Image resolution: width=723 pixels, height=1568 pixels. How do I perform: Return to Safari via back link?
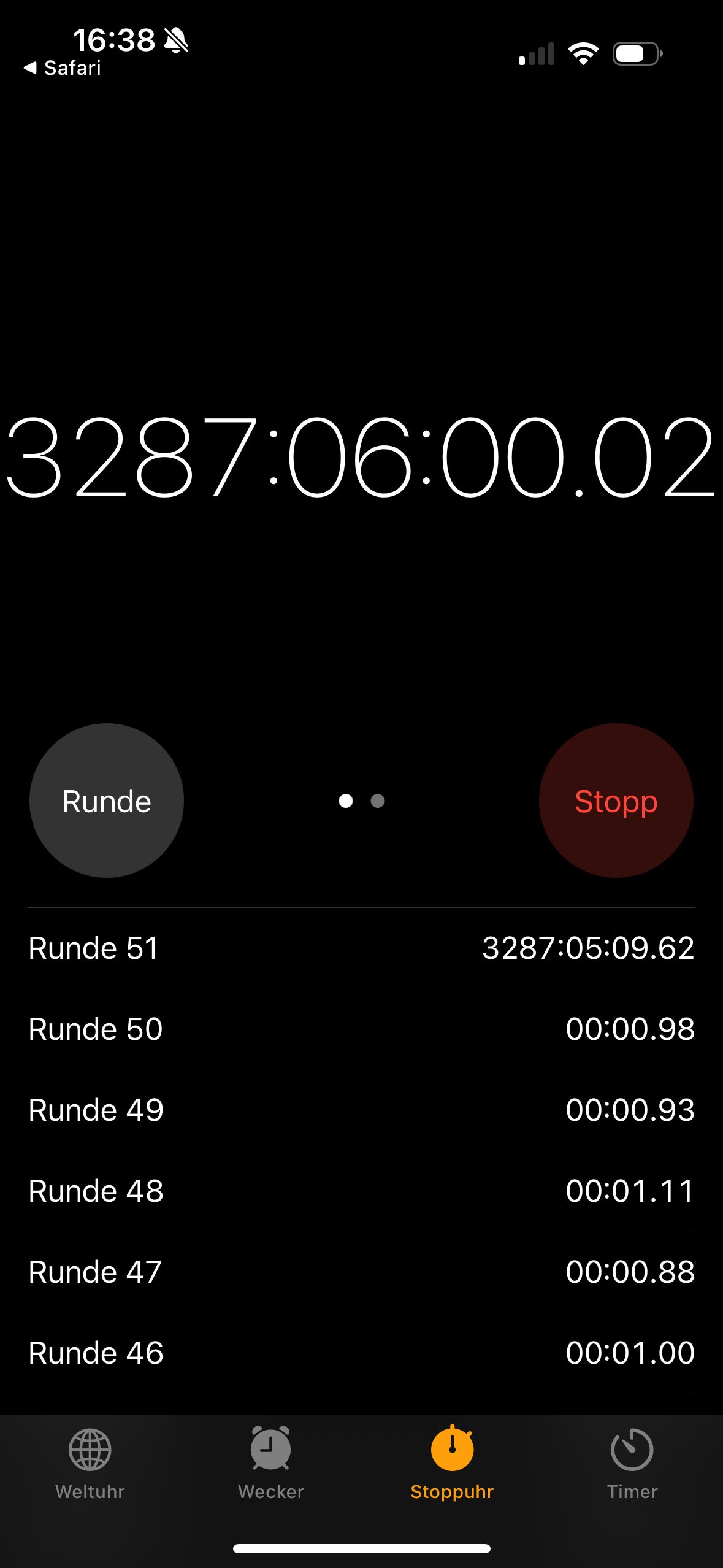(63, 68)
